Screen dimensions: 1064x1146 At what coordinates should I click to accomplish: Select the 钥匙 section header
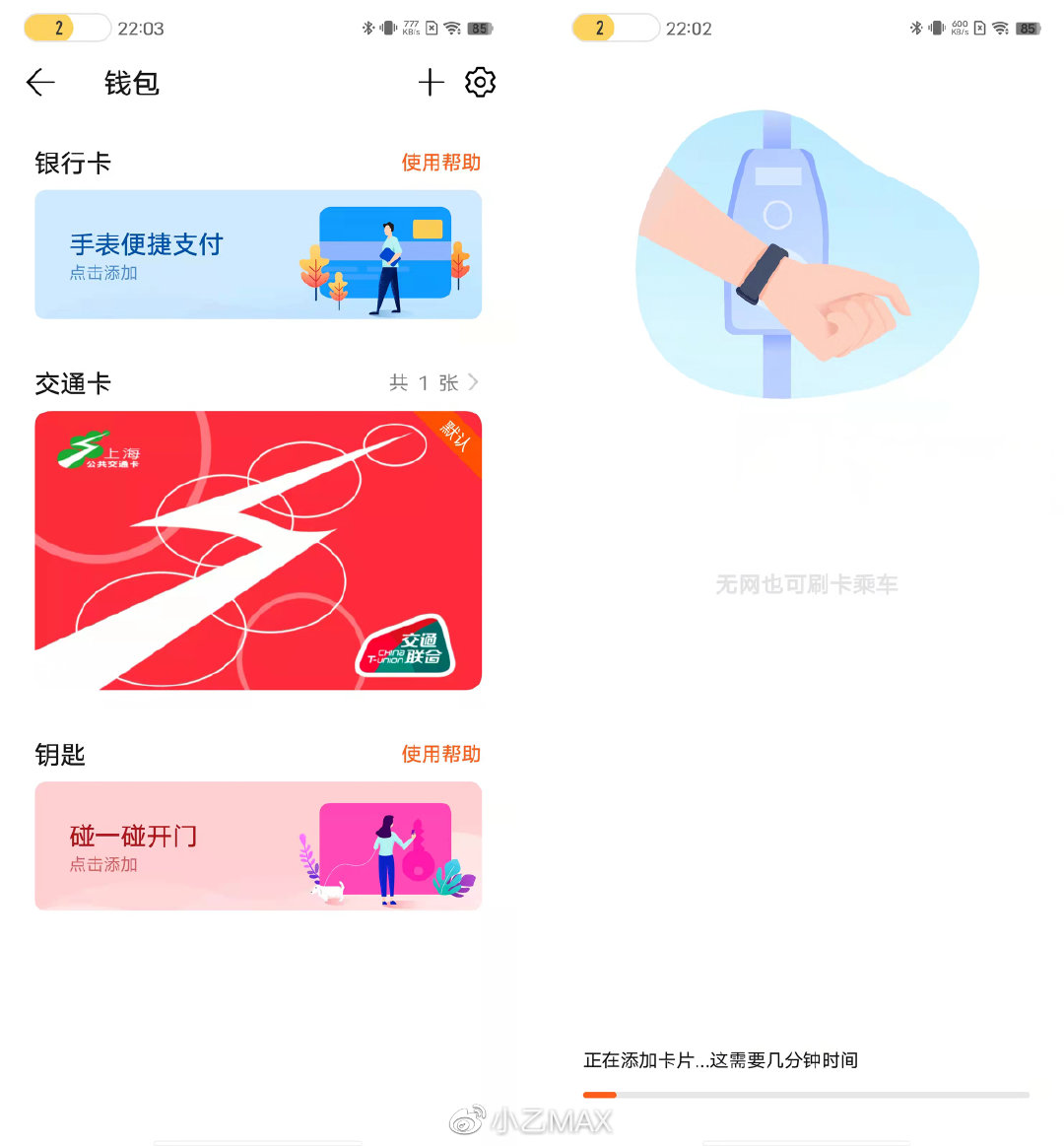click(59, 754)
